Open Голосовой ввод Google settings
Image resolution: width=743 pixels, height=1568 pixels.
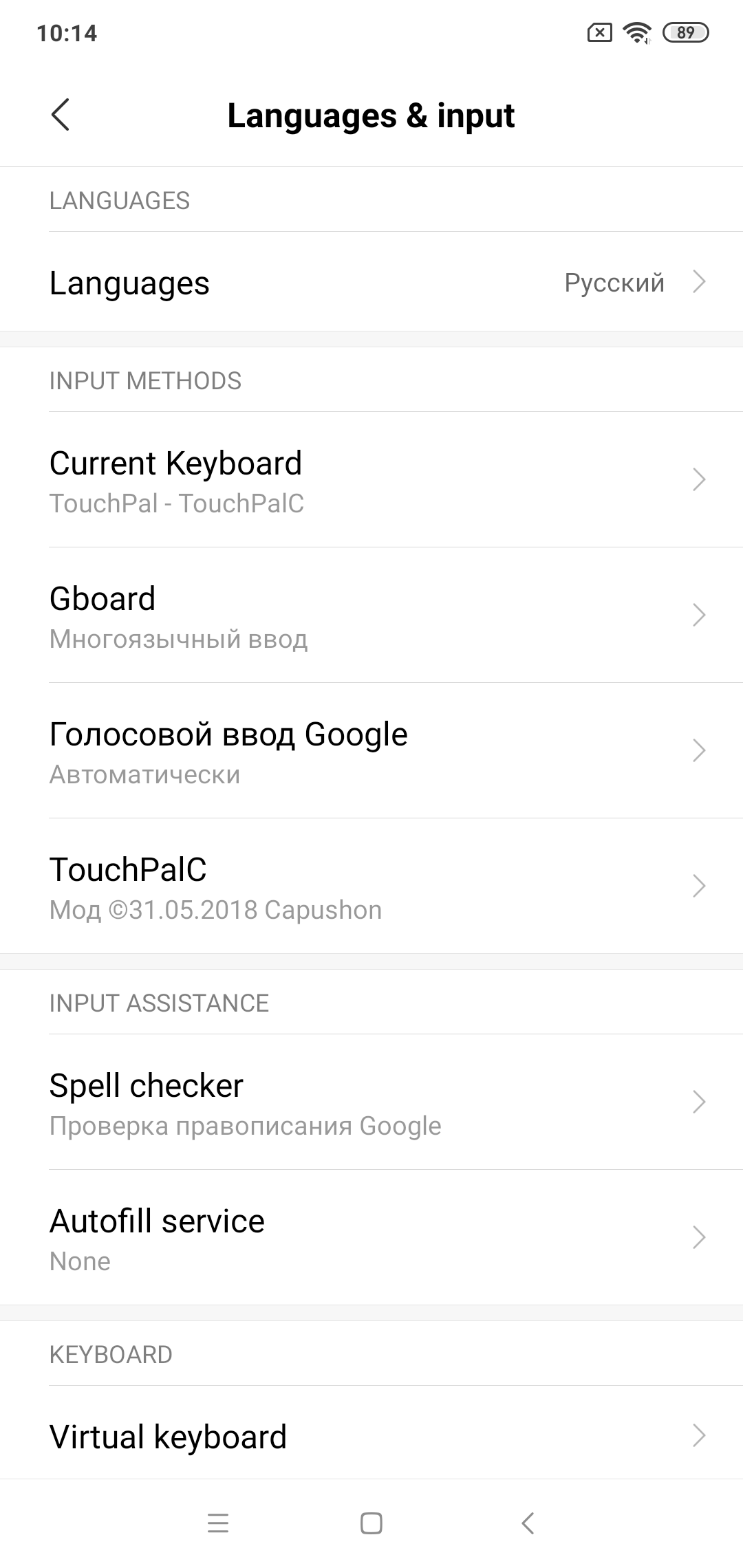coord(371,751)
